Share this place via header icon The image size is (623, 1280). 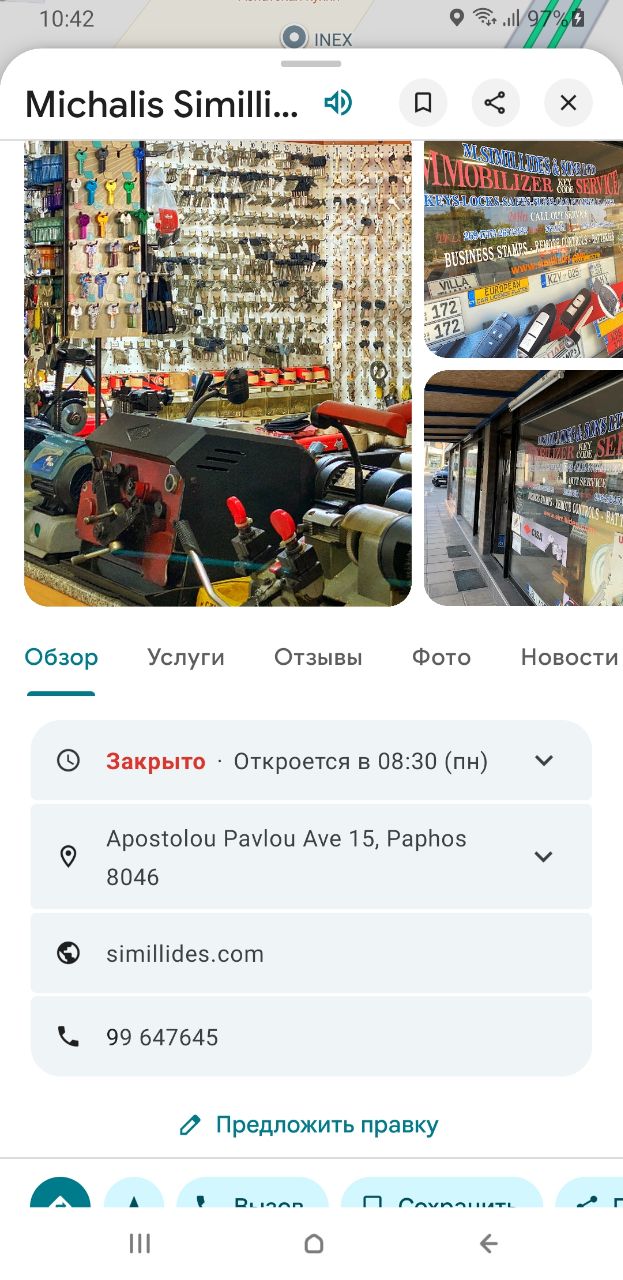coord(495,103)
